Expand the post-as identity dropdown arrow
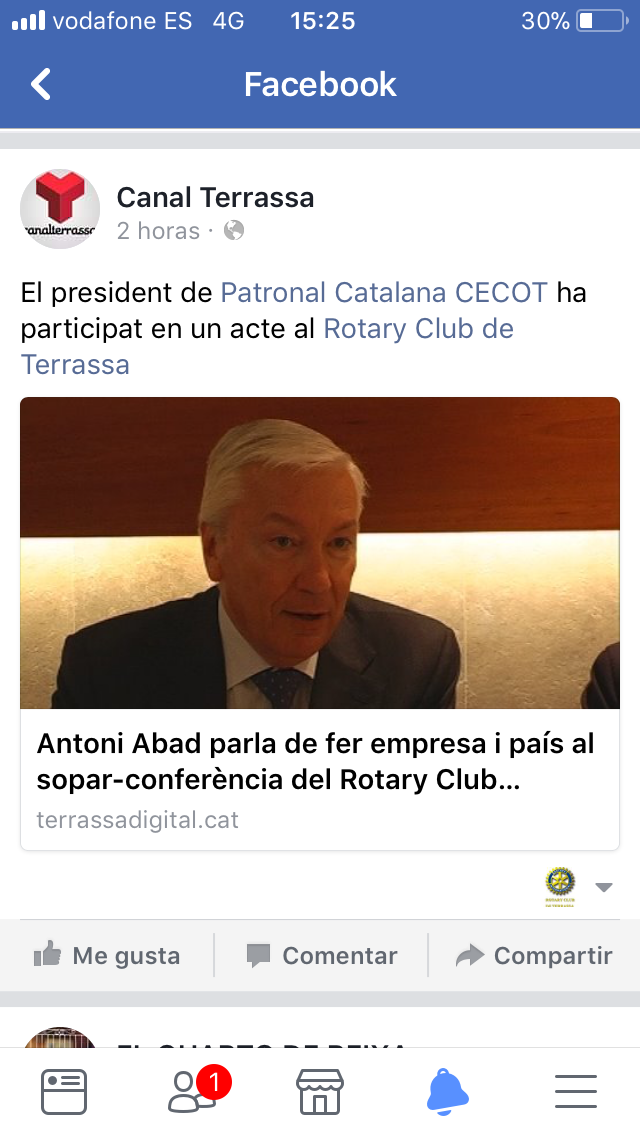The image size is (640, 1136). pos(603,887)
